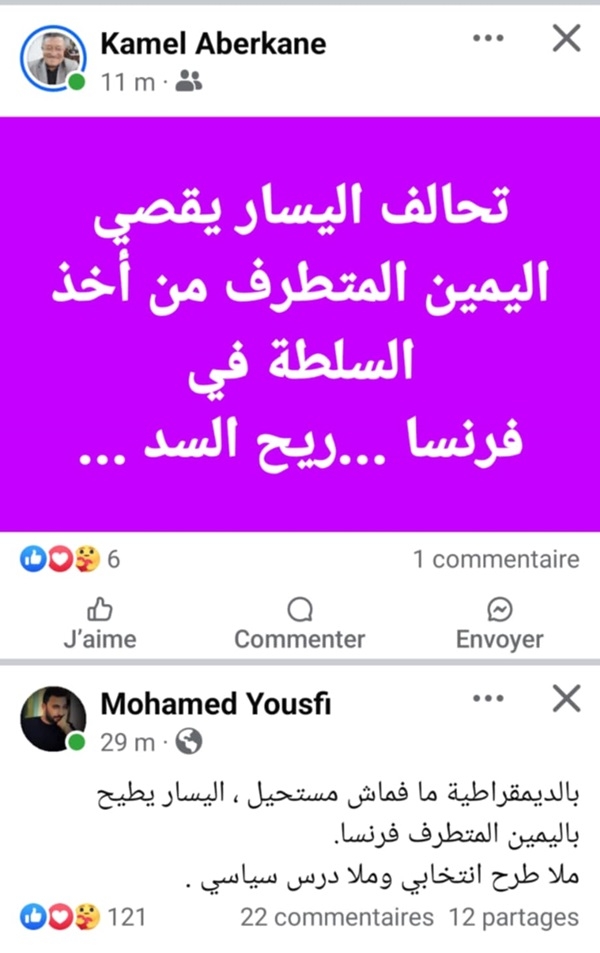Hide Kamel Aberkane's post with X
Image resolution: width=600 pixels, height=953 pixels.
(566, 39)
